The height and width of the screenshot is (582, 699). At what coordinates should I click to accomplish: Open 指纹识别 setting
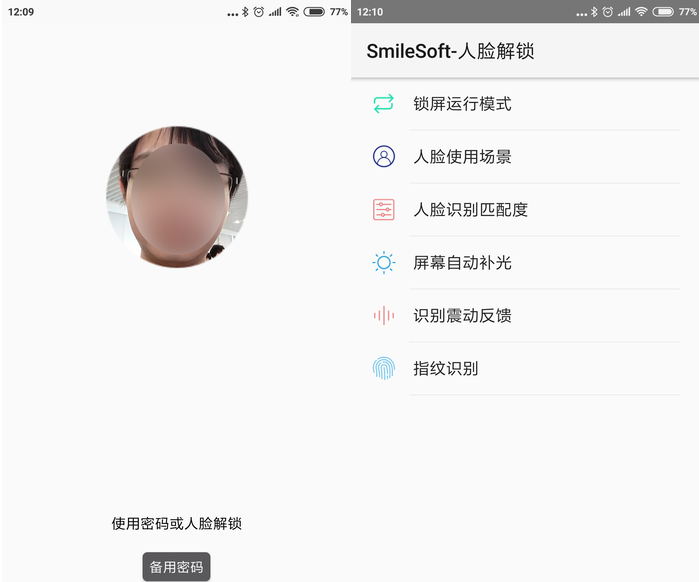tap(446, 369)
